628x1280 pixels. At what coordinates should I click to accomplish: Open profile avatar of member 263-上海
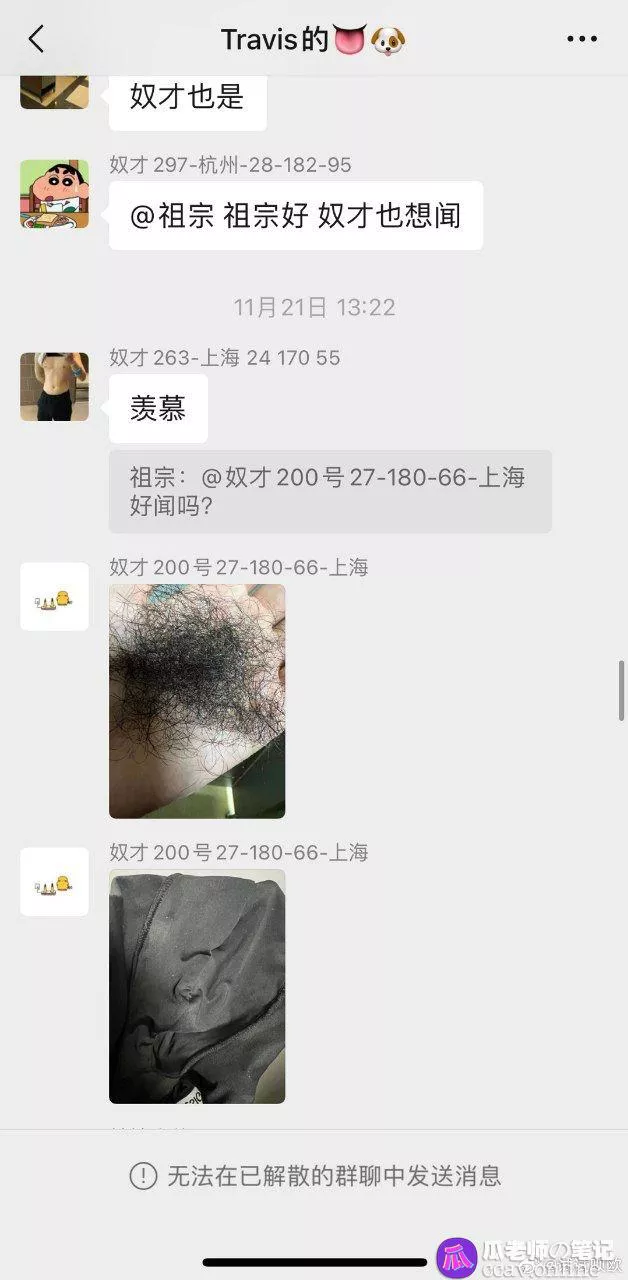click(x=54, y=386)
